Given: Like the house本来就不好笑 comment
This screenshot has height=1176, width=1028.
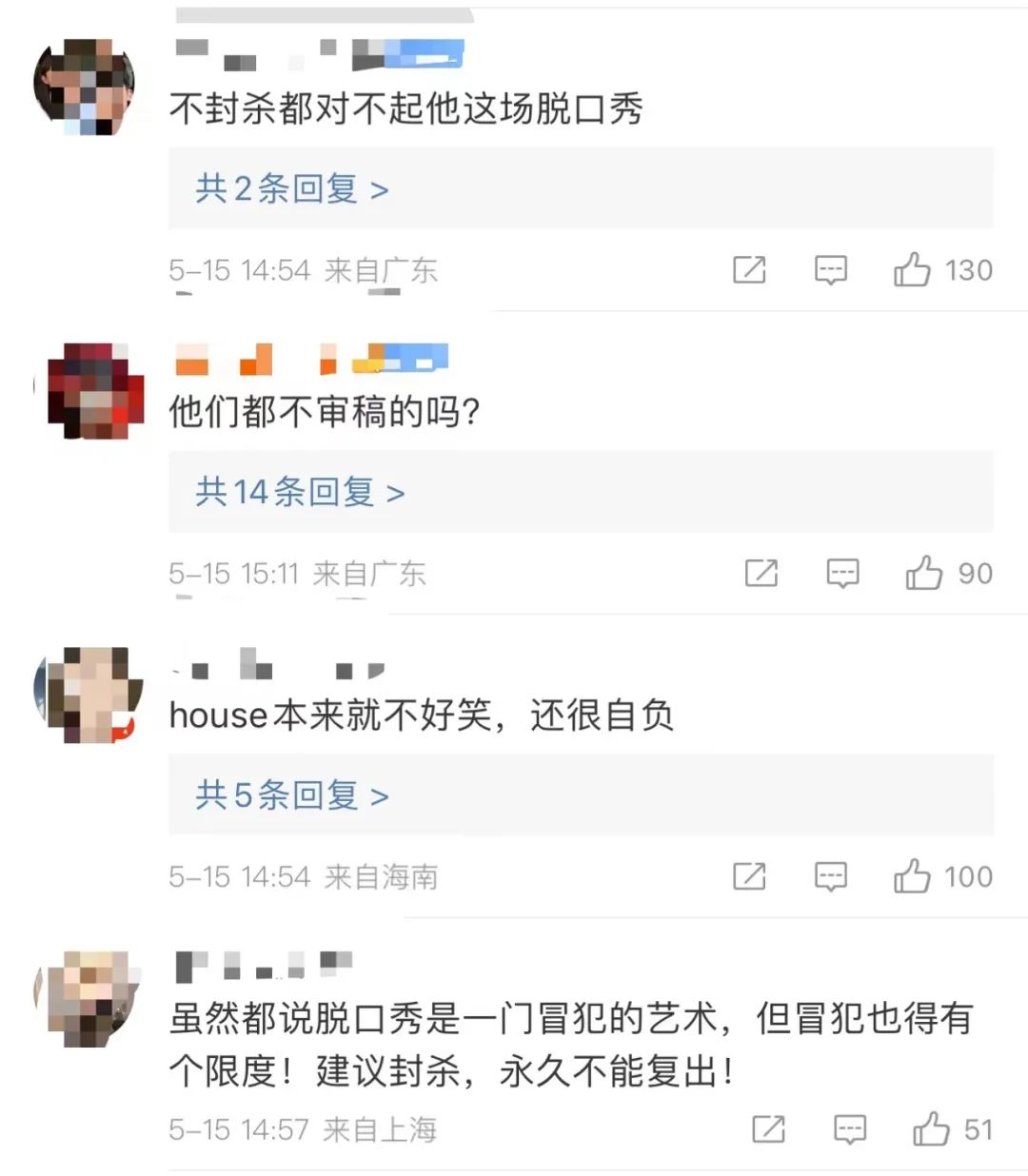Looking at the screenshot, I should click(x=912, y=876).
